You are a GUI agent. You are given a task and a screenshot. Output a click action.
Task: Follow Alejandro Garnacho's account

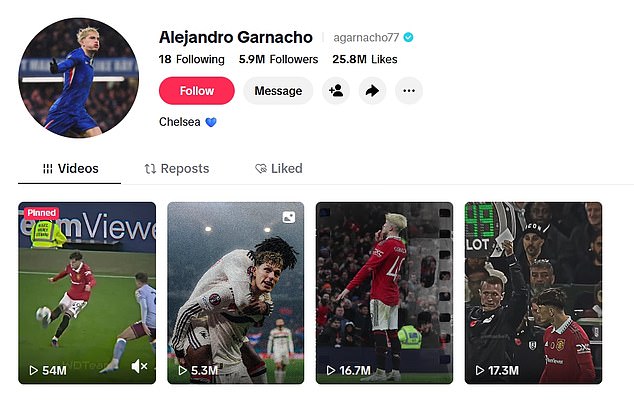[x=196, y=91]
